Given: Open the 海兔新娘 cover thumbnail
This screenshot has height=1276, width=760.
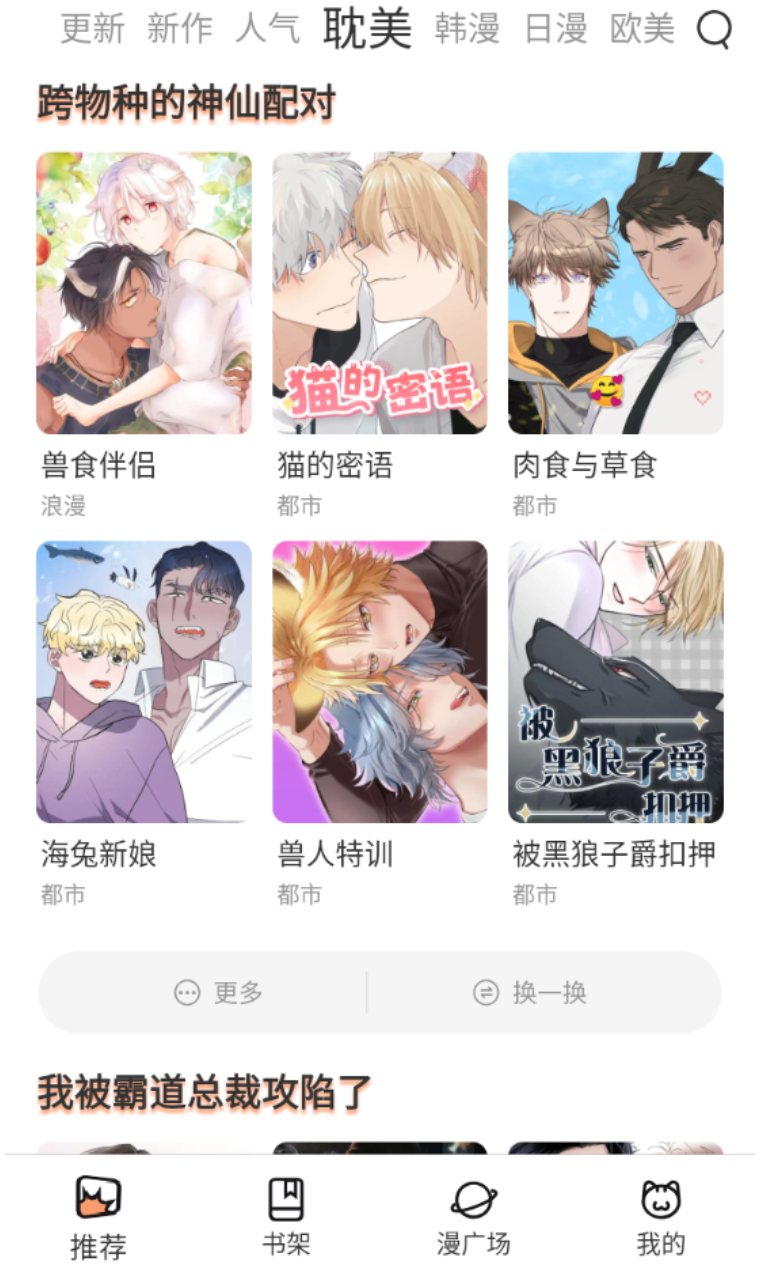Looking at the screenshot, I should pos(143,682).
